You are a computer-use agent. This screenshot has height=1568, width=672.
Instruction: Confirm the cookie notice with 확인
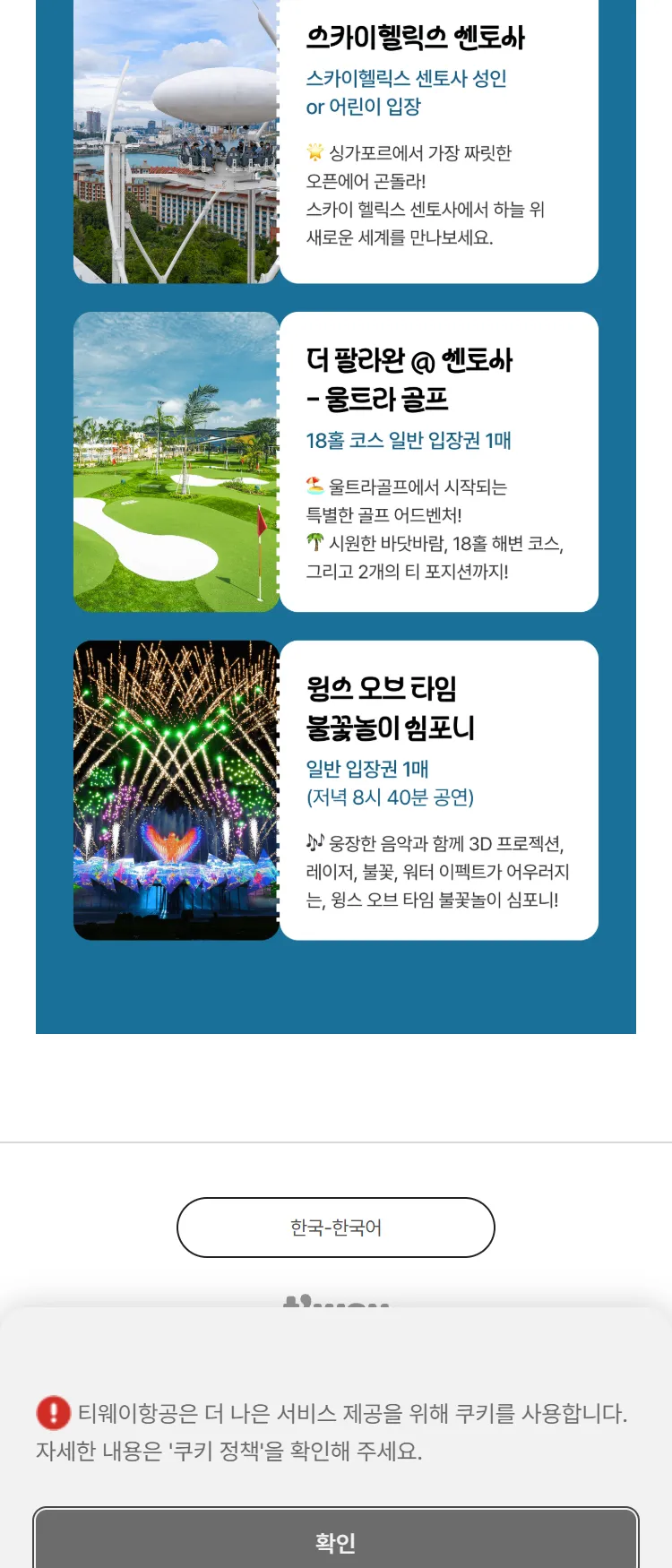click(x=336, y=1540)
